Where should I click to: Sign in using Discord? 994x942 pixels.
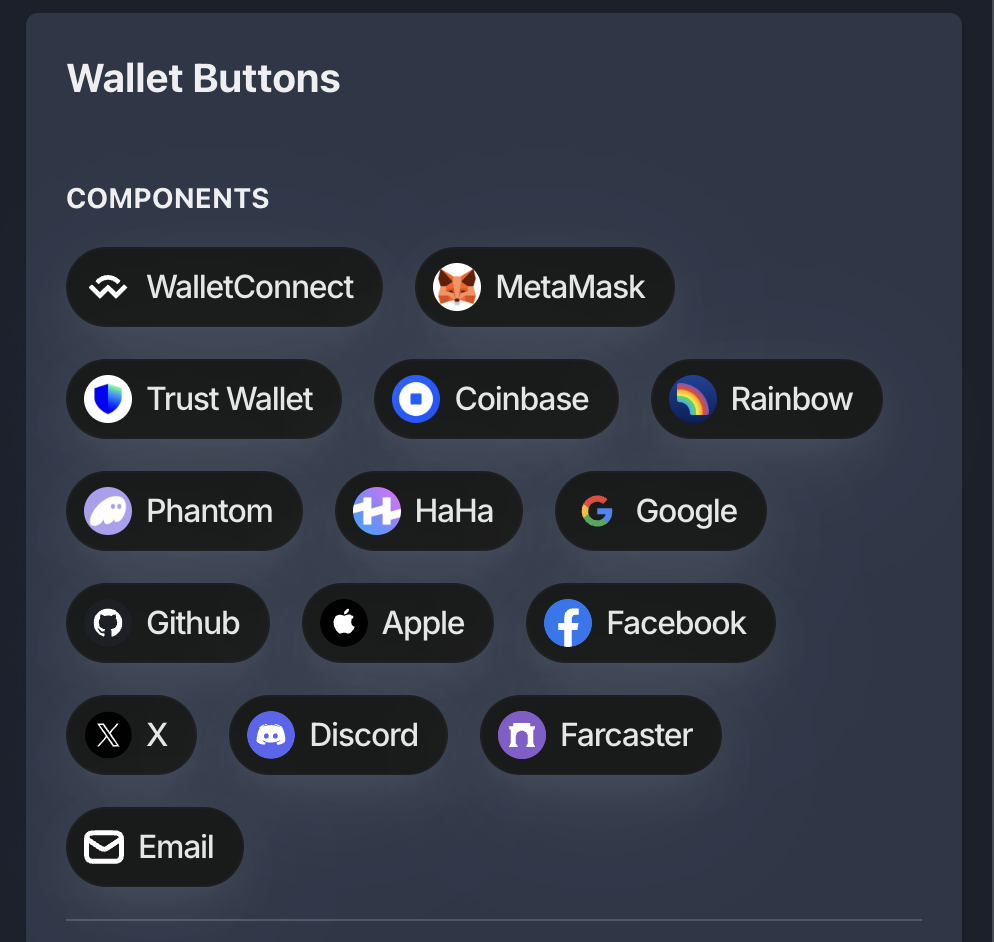[x=338, y=735]
